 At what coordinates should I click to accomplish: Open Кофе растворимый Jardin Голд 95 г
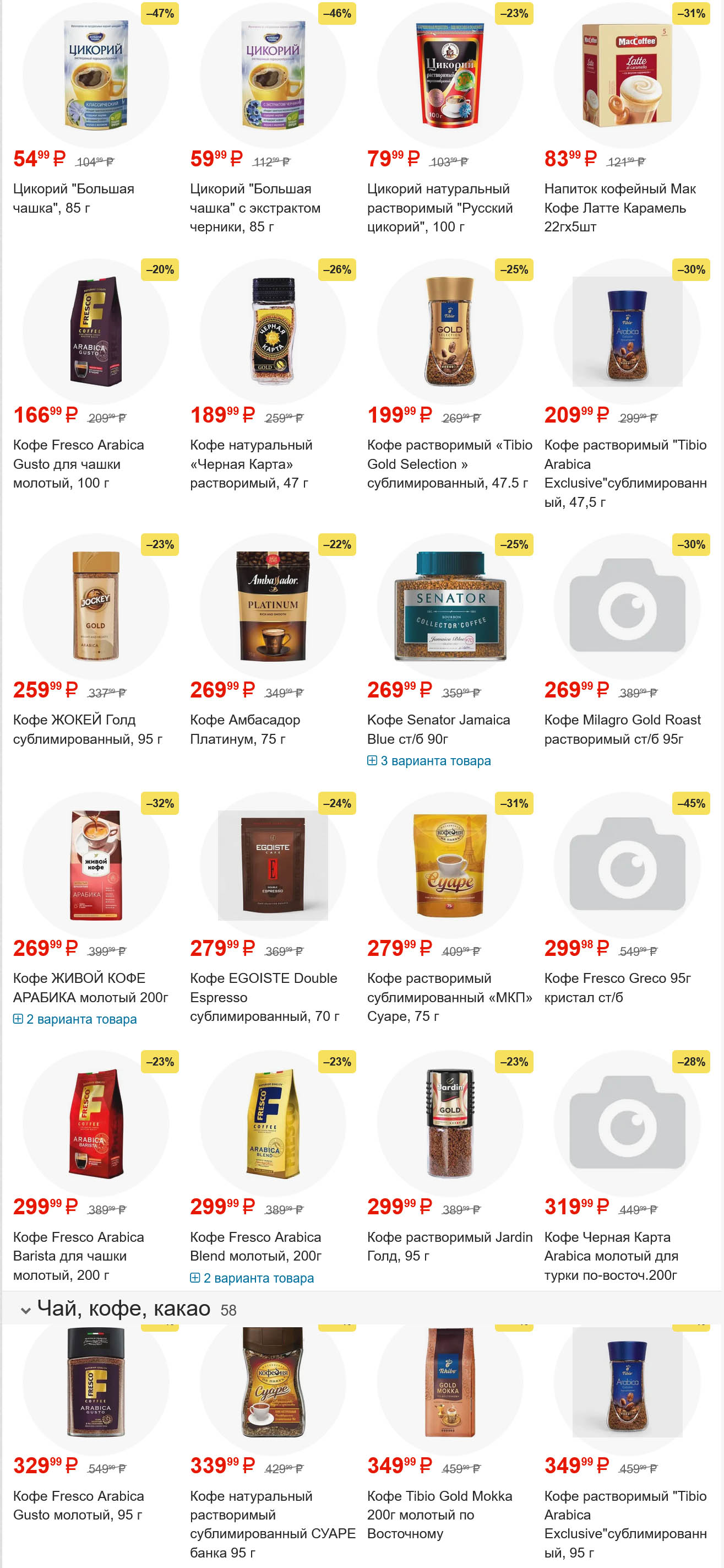coord(449,1245)
